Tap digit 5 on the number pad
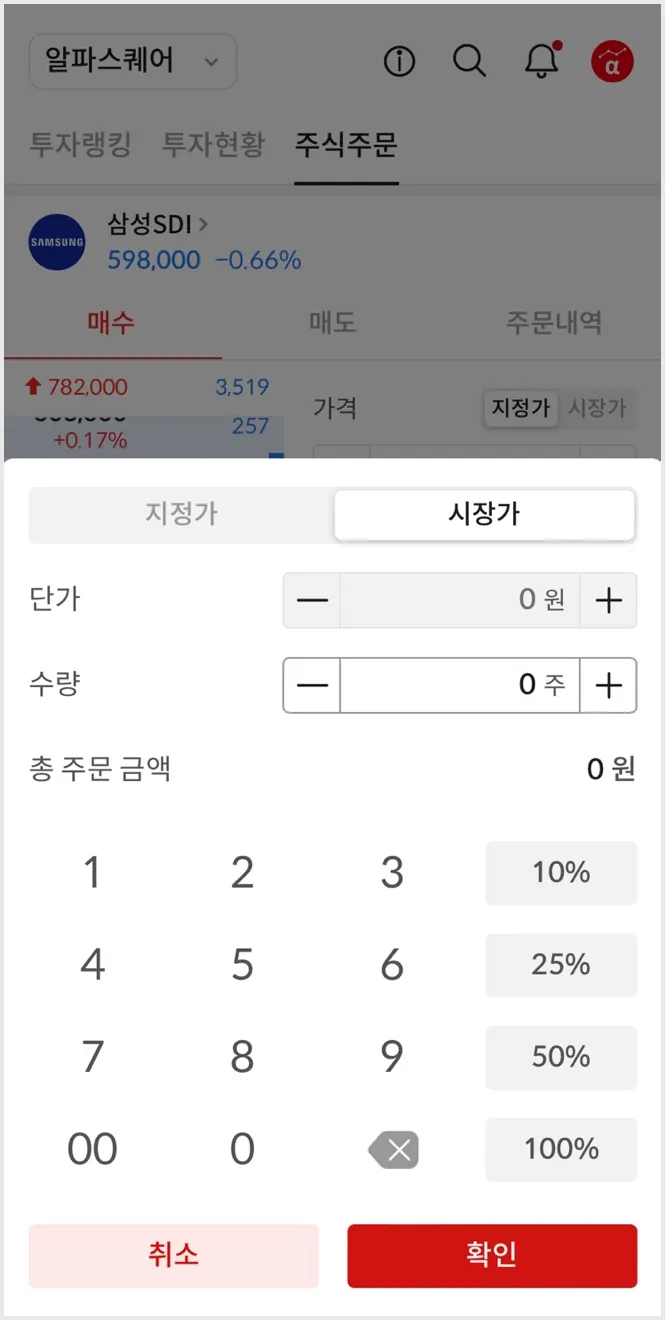This screenshot has height=1320, width=665. [242, 965]
